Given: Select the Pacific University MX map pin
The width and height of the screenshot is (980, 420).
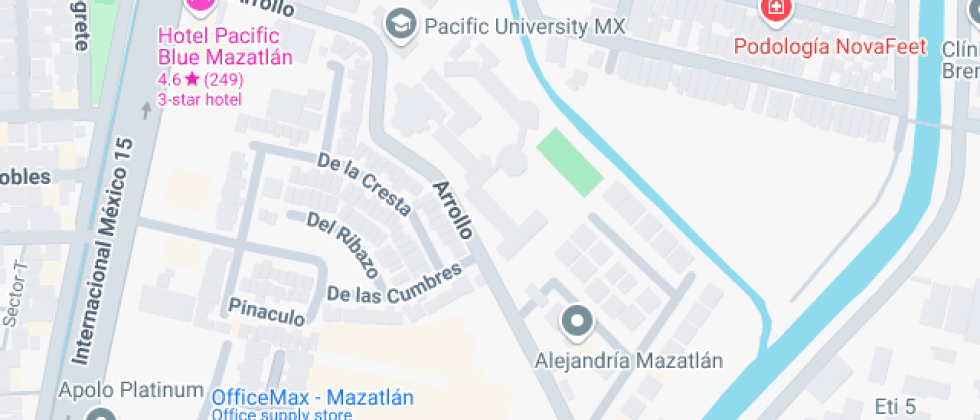Looking at the screenshot, I should 402,24.
